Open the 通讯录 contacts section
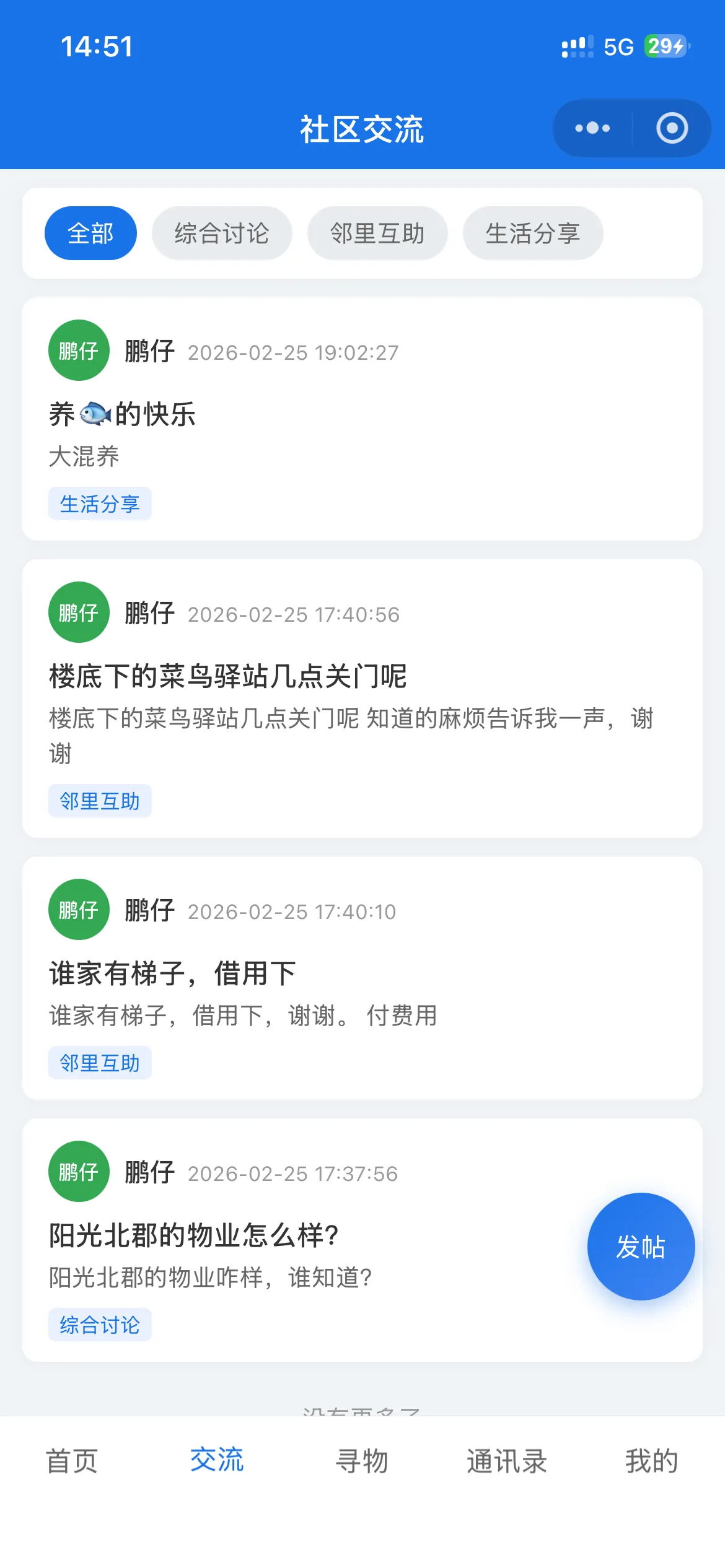 point(507,1461)
